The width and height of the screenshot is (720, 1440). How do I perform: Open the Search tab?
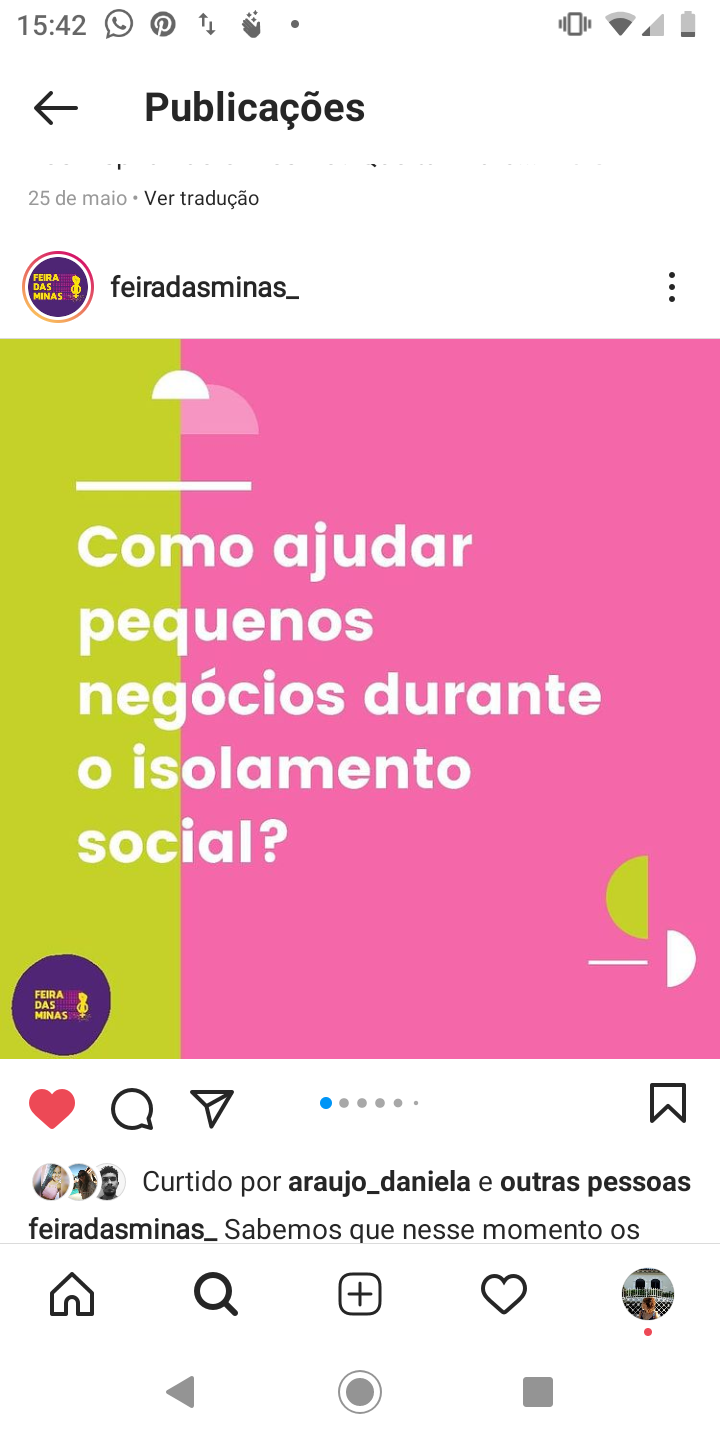[x=215, y=1295]
